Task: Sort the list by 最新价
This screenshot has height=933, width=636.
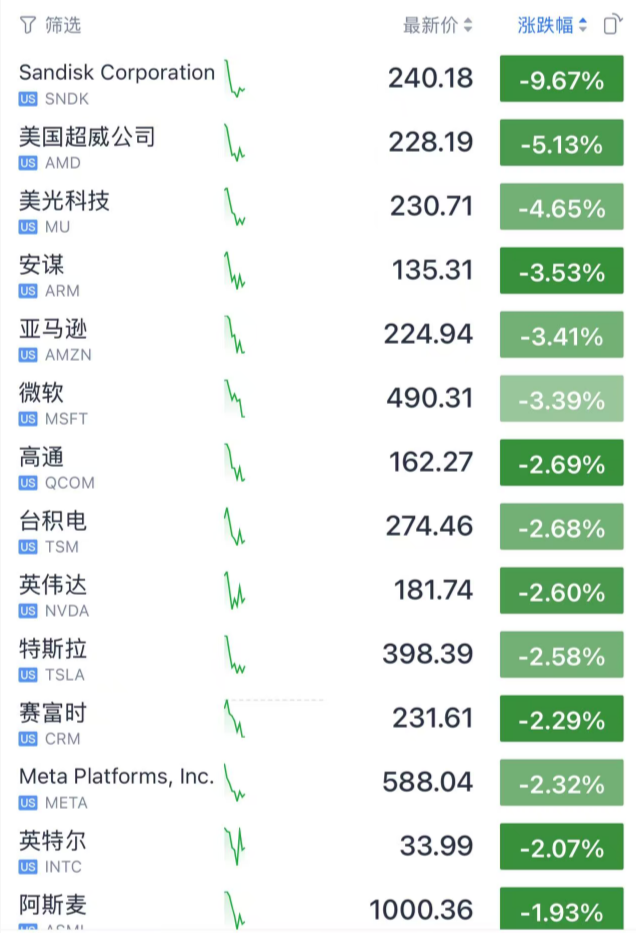Action: tap(438, 25)
